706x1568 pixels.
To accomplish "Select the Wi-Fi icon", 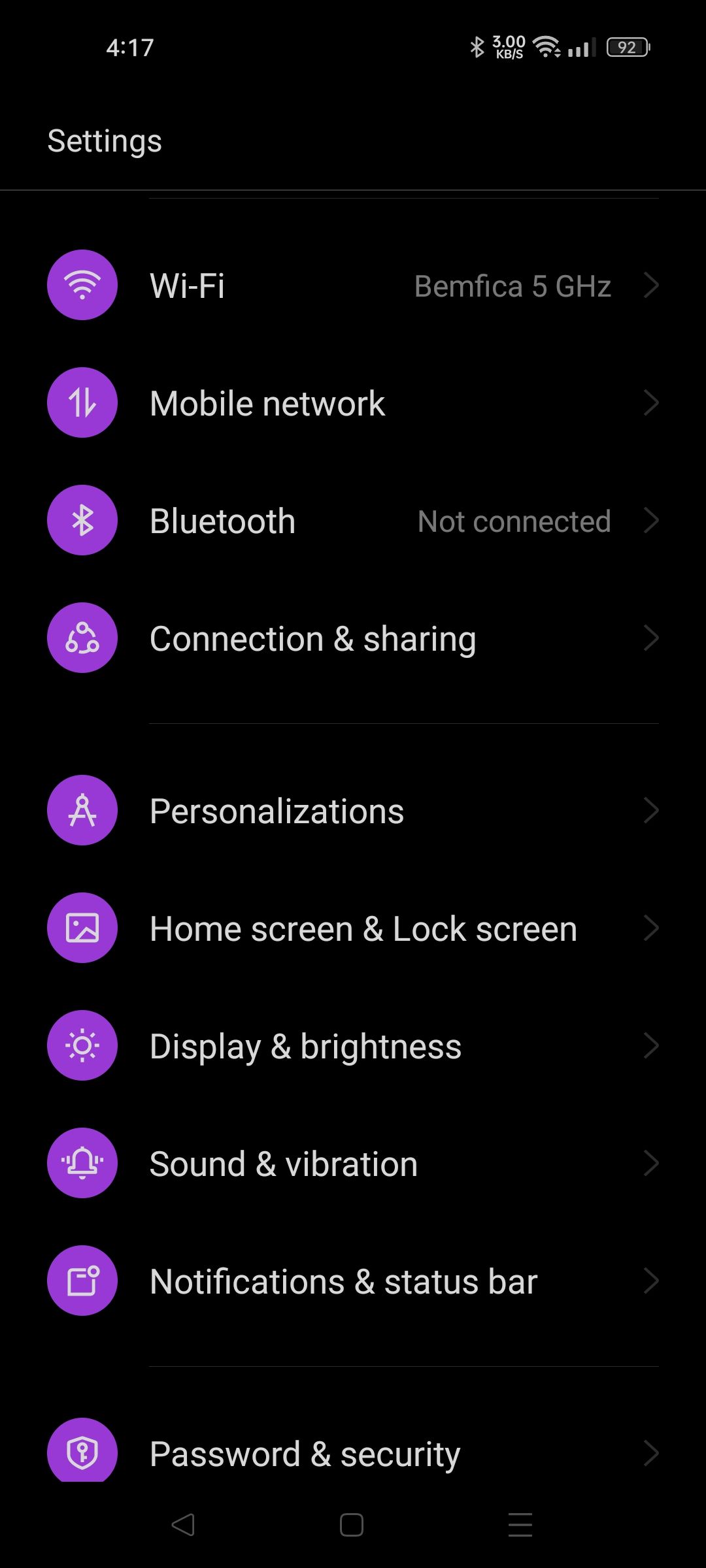I will pyautogui.click(x=82, y=286).
